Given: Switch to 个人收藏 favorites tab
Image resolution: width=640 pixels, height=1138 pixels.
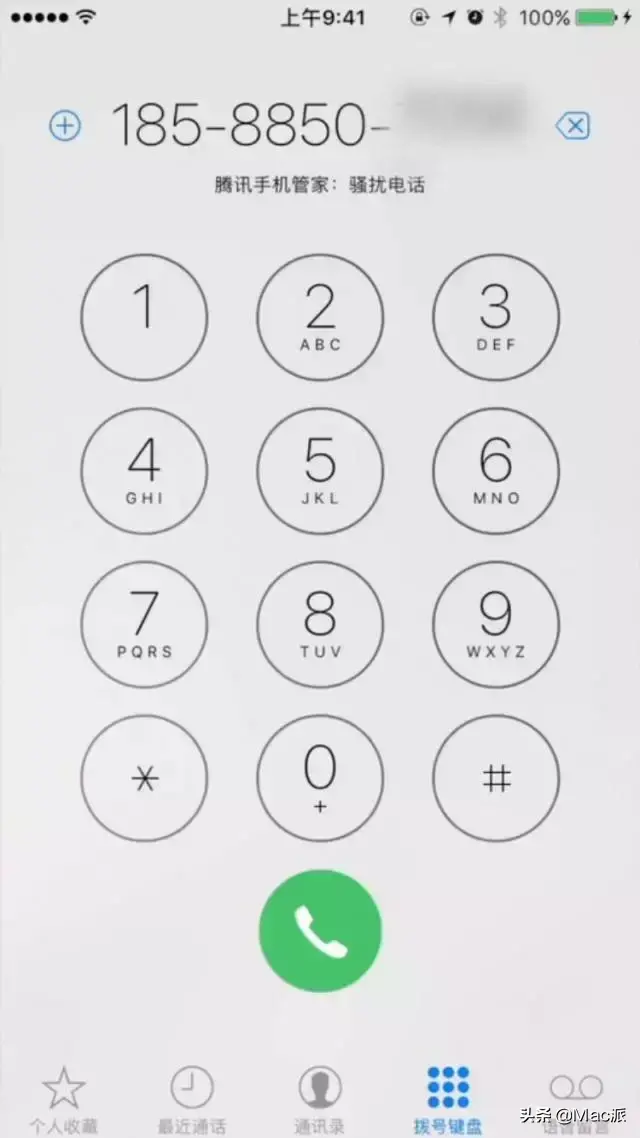Looking at the screenshot, I should [64, 1098].
